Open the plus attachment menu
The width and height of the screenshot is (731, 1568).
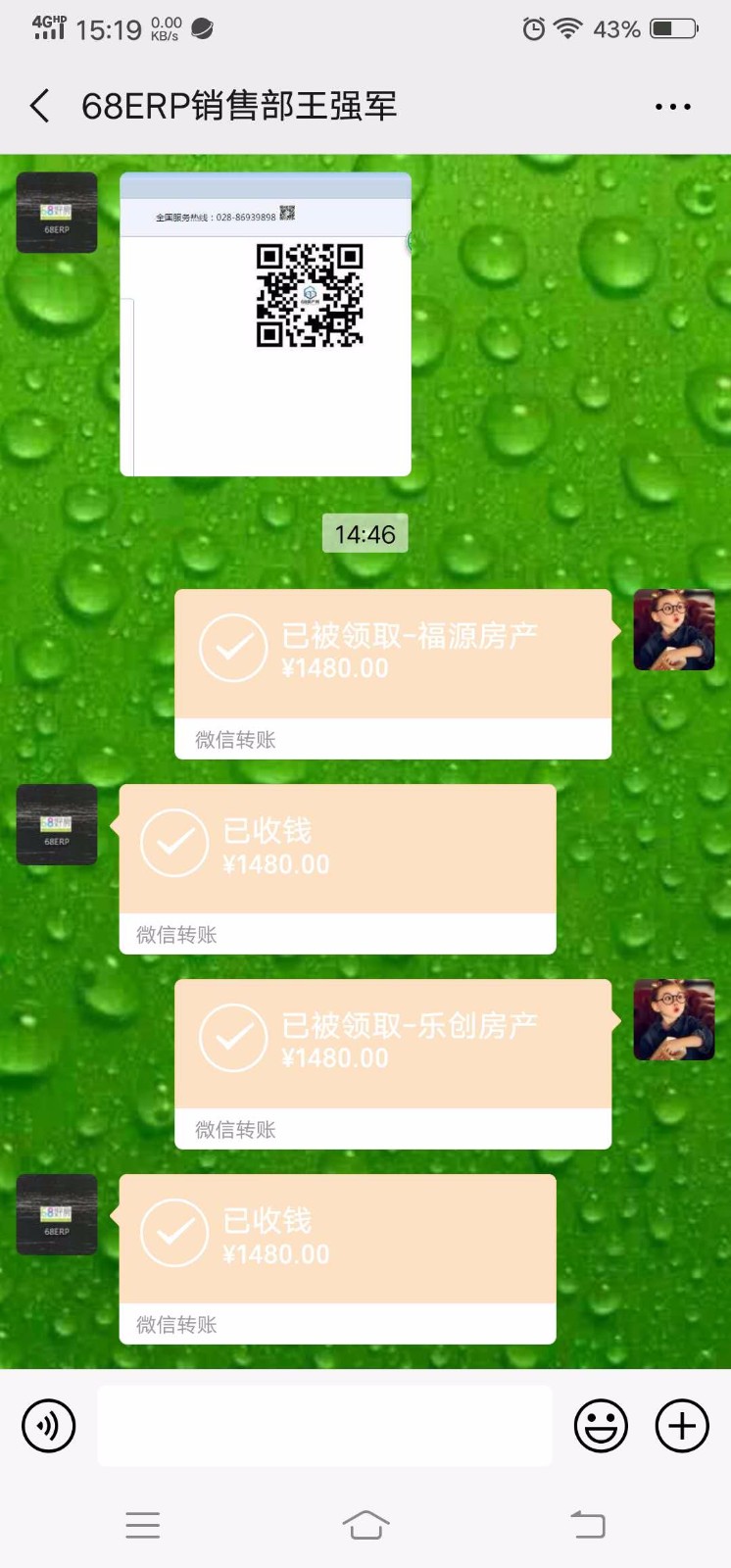(682, 1426)
